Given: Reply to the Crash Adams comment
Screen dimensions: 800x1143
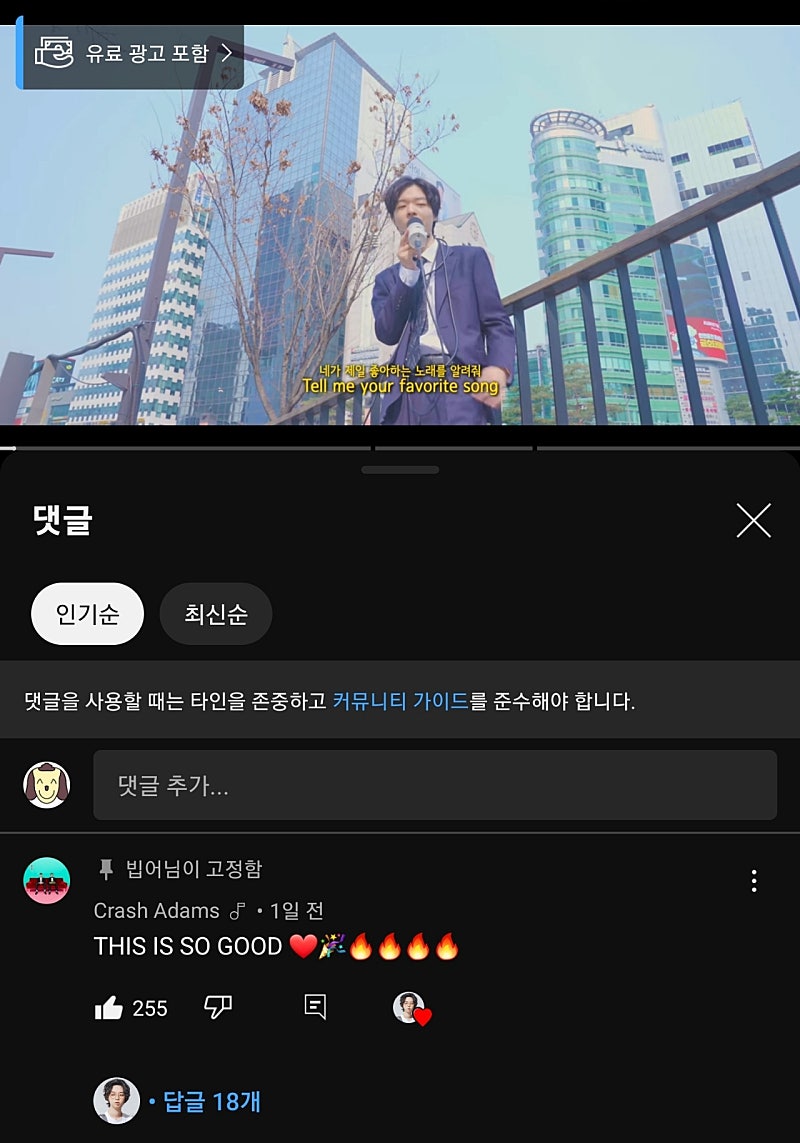Looking at the screenshot, I should tap(315, 1007).
